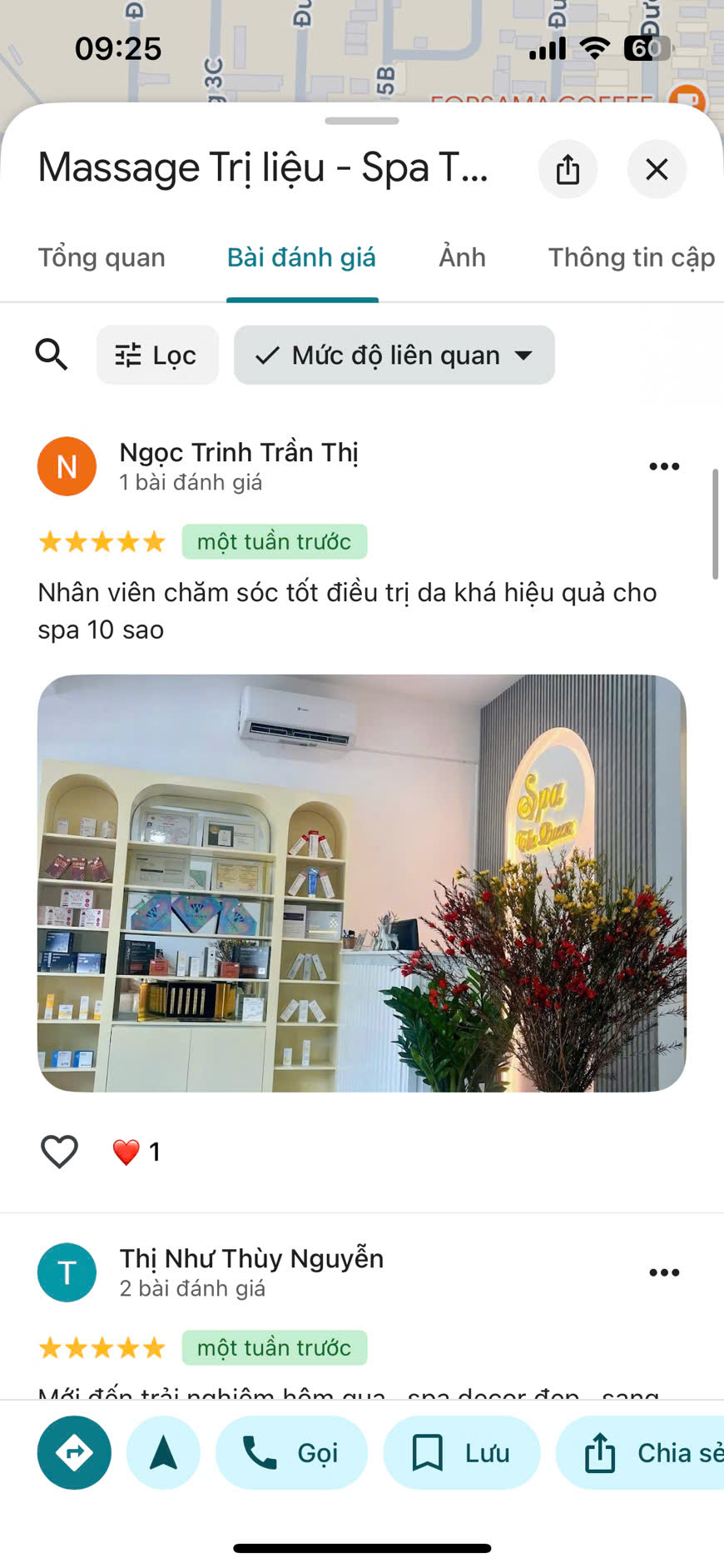Get directions to this spa

point(74,1453)
